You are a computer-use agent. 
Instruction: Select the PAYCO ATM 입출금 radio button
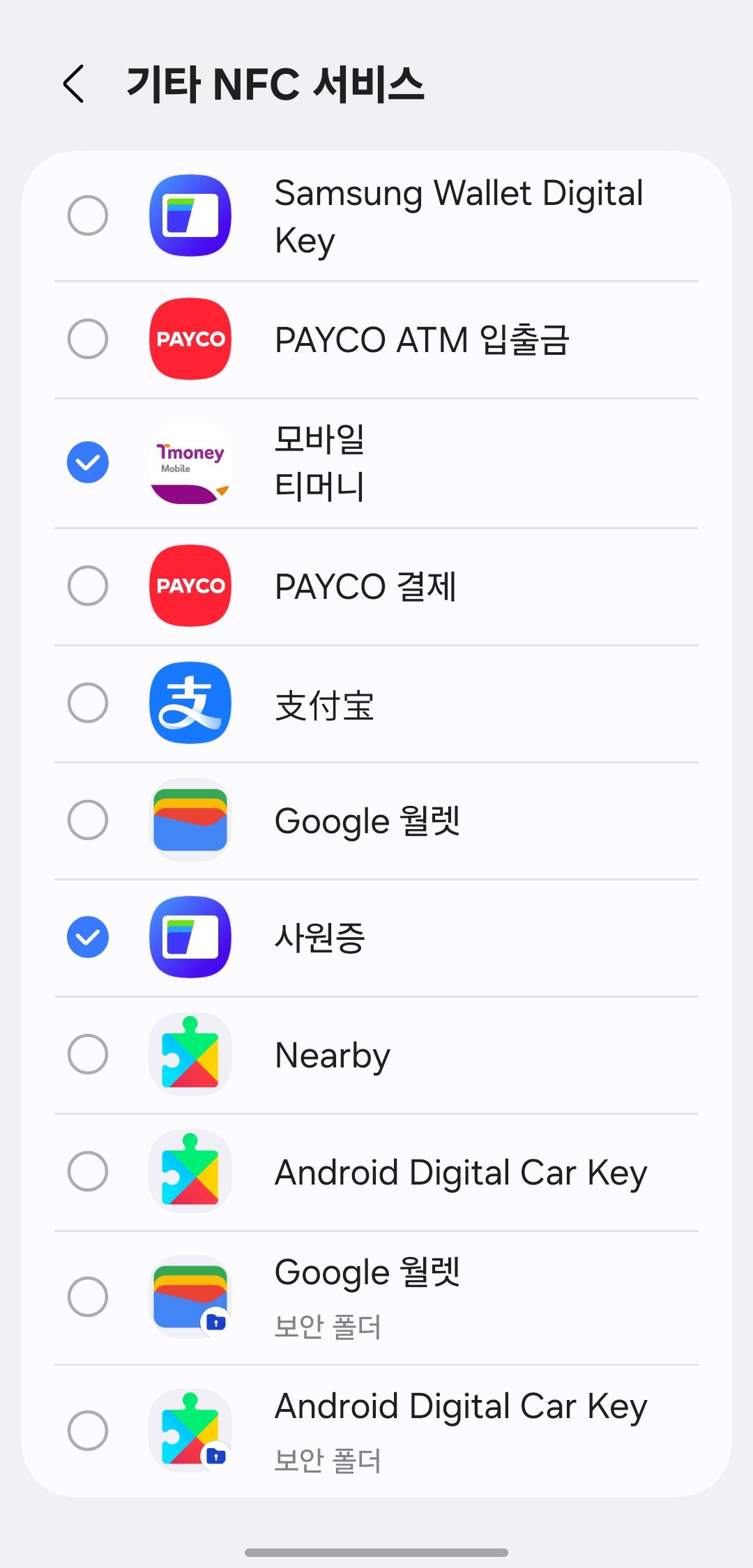click(88, 340)
